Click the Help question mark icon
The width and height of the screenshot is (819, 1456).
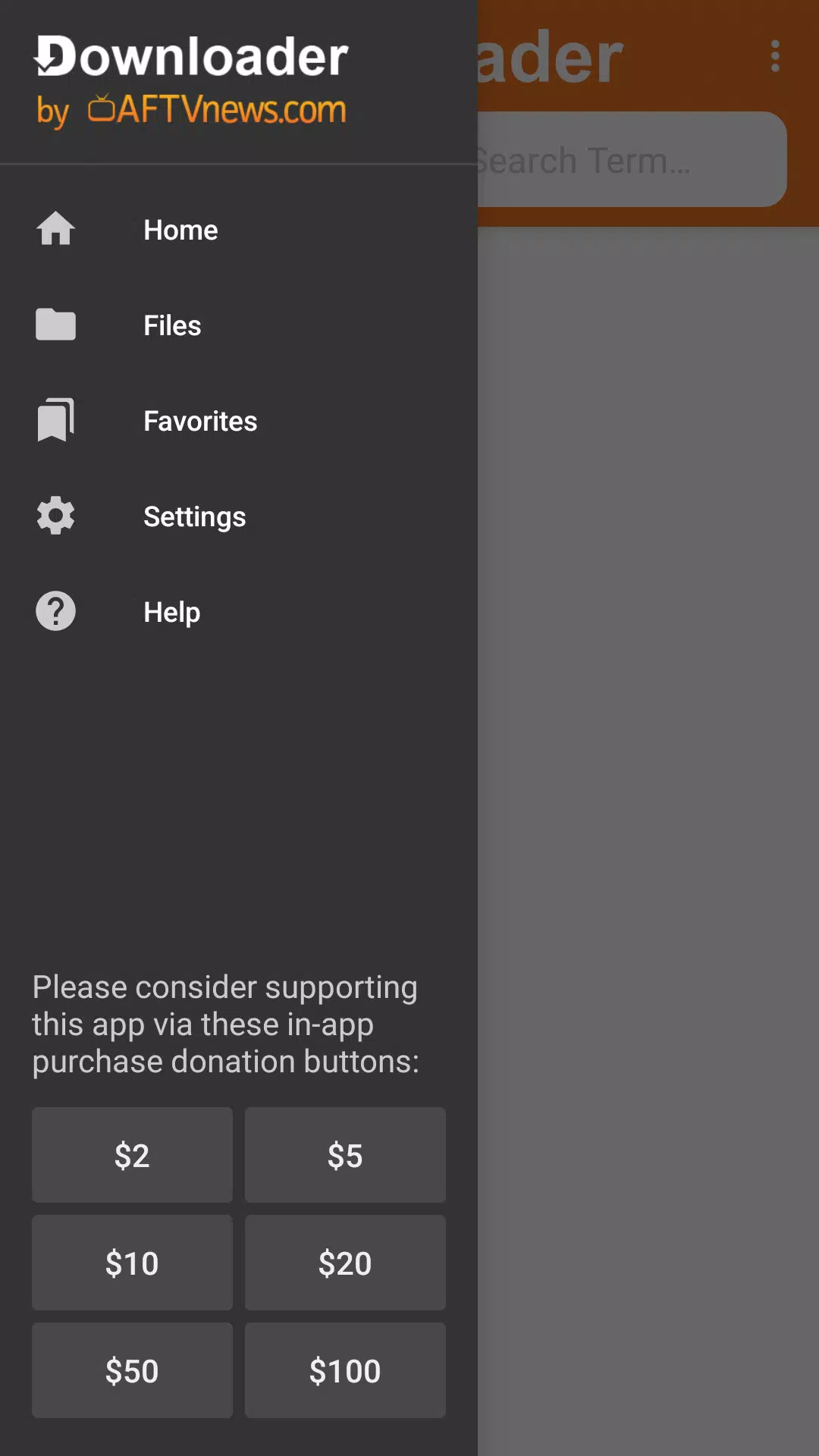tap(55, 611)
